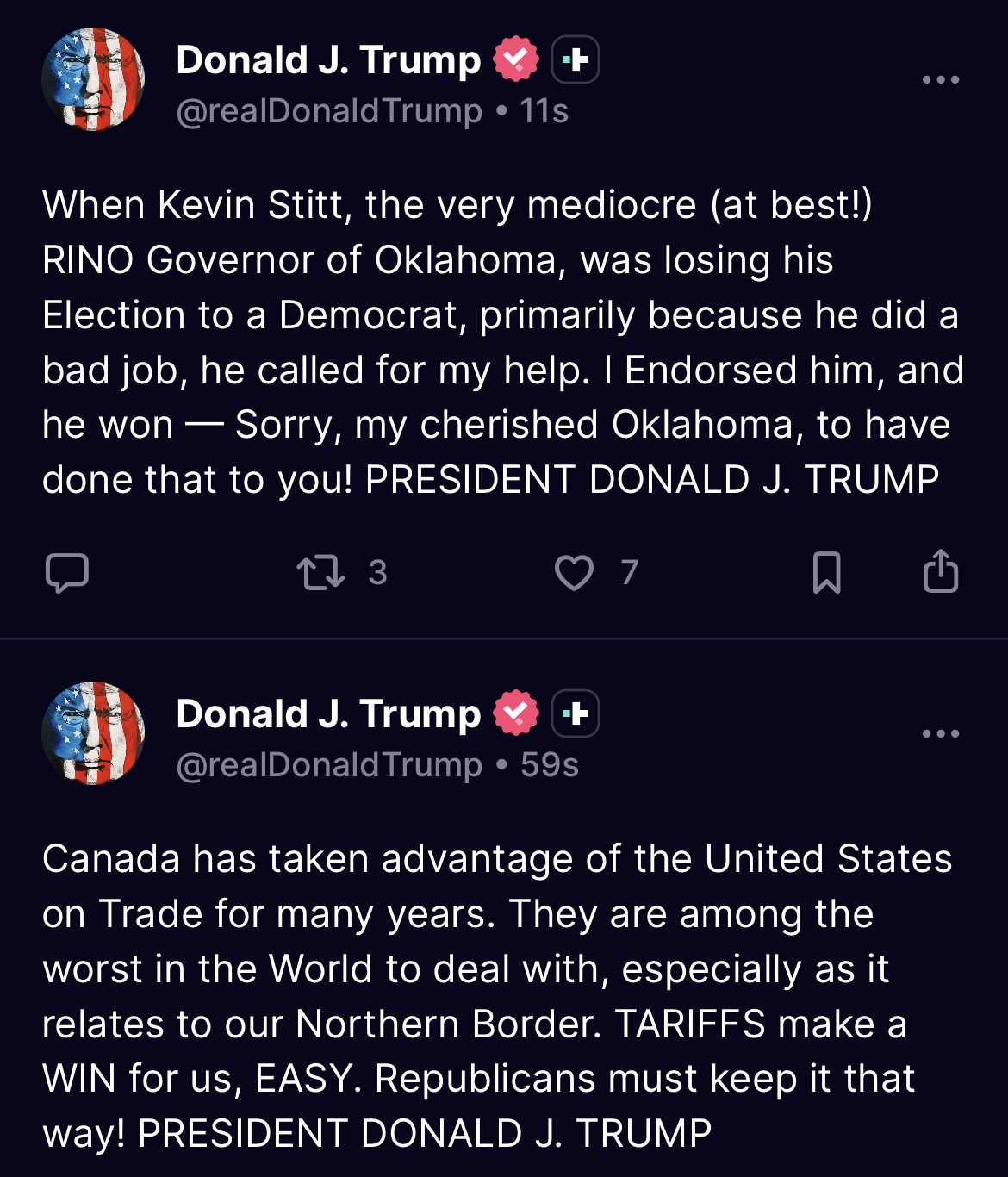Open @realDonaldTrump handle on the Canada post
The width and height of the screenshot is (1008, 1177).
329,765
